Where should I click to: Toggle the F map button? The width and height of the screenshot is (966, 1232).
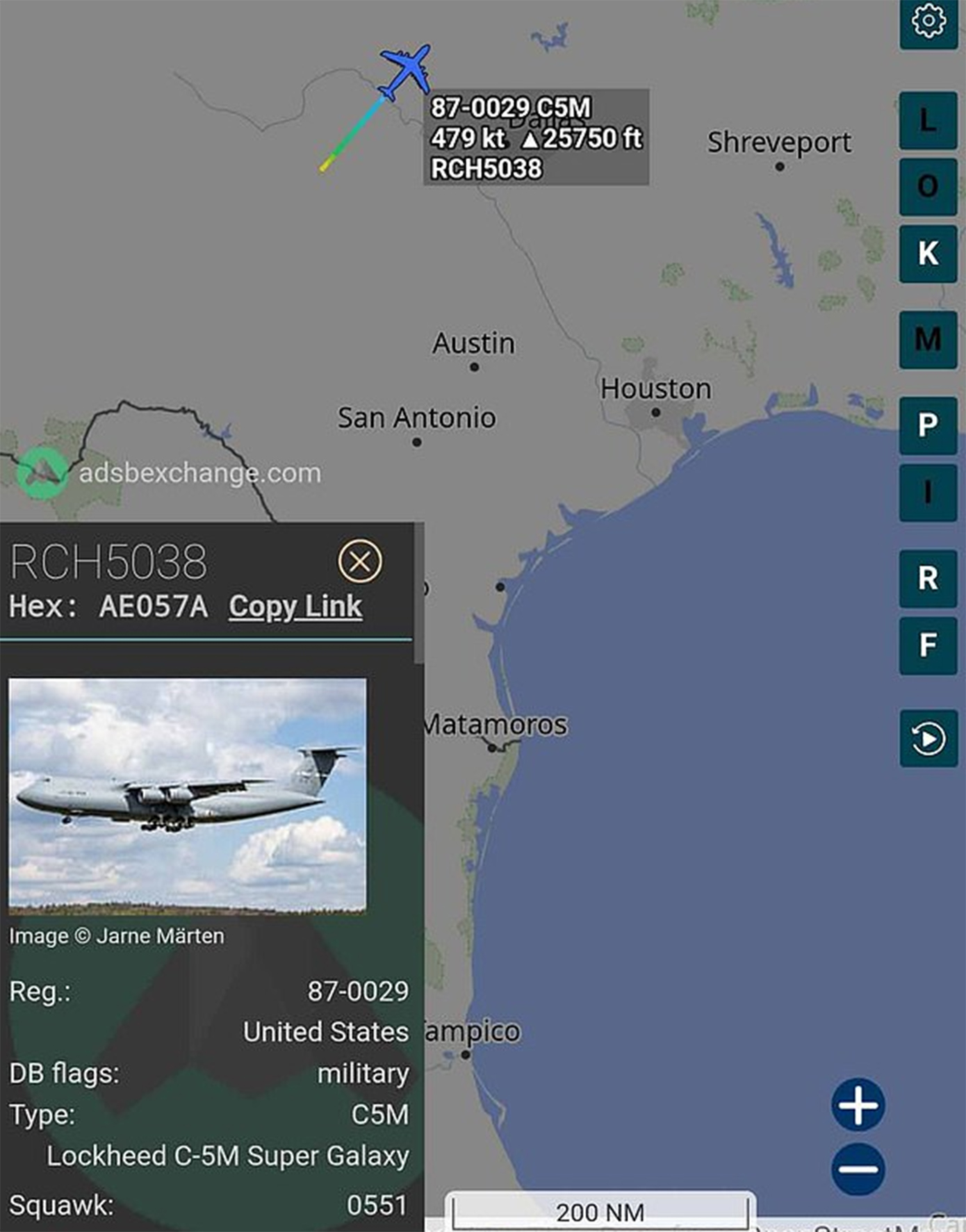(928, 646)
